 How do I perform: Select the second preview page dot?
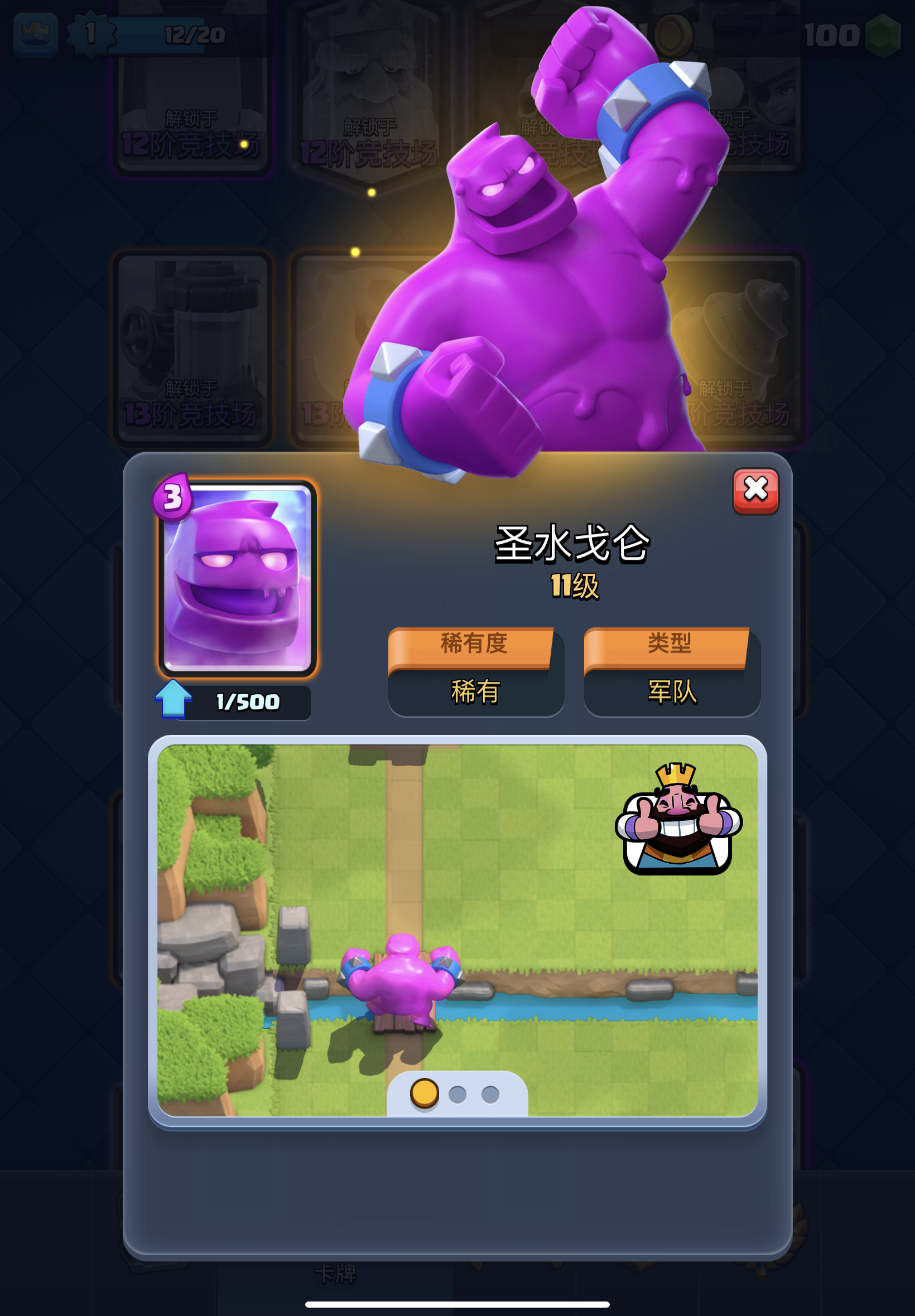tap(457, 1094)
